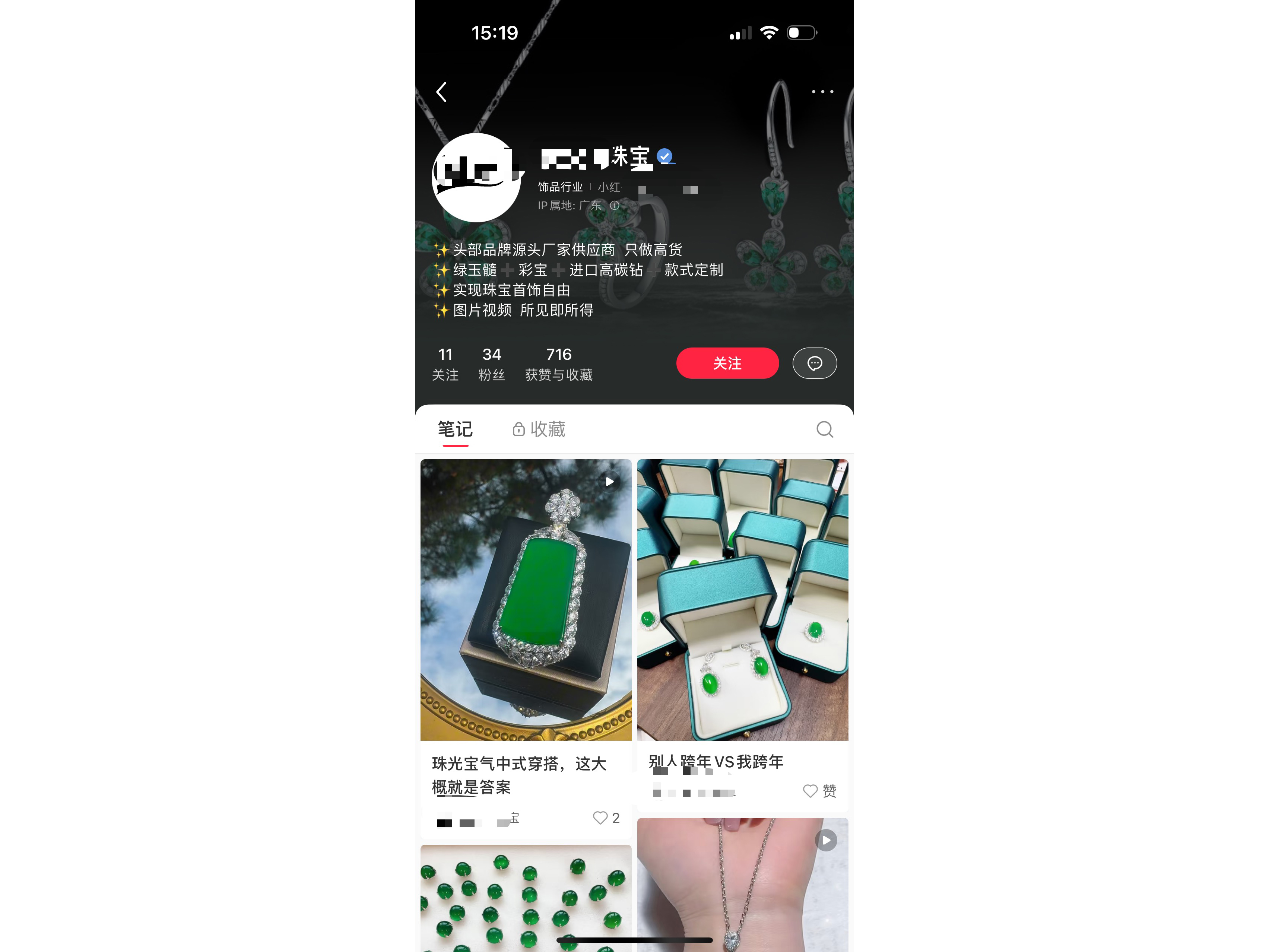Search this user's notes
1269x952 pixels.
tap(824, 429)
